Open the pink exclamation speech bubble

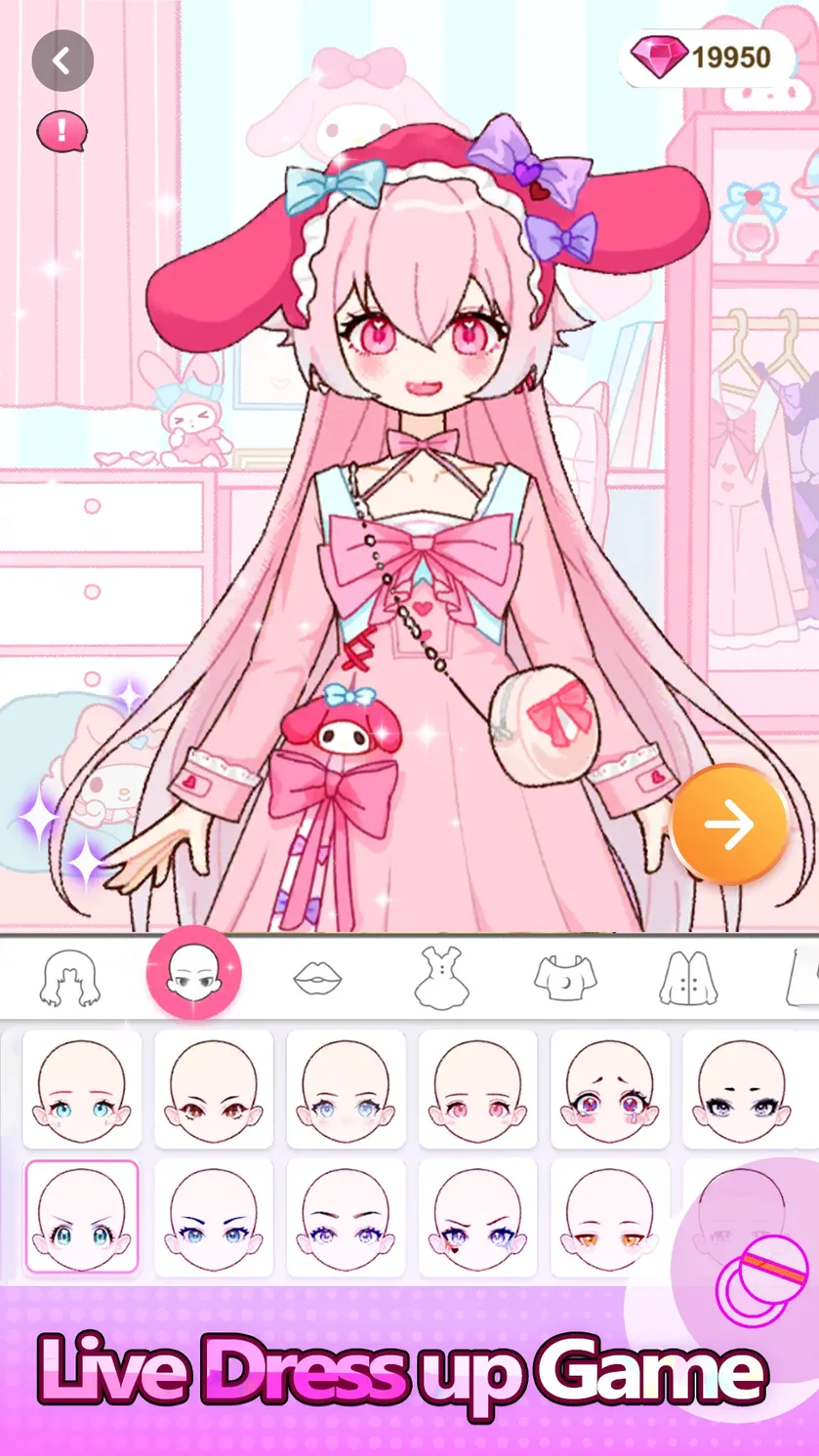coord(61,133)
